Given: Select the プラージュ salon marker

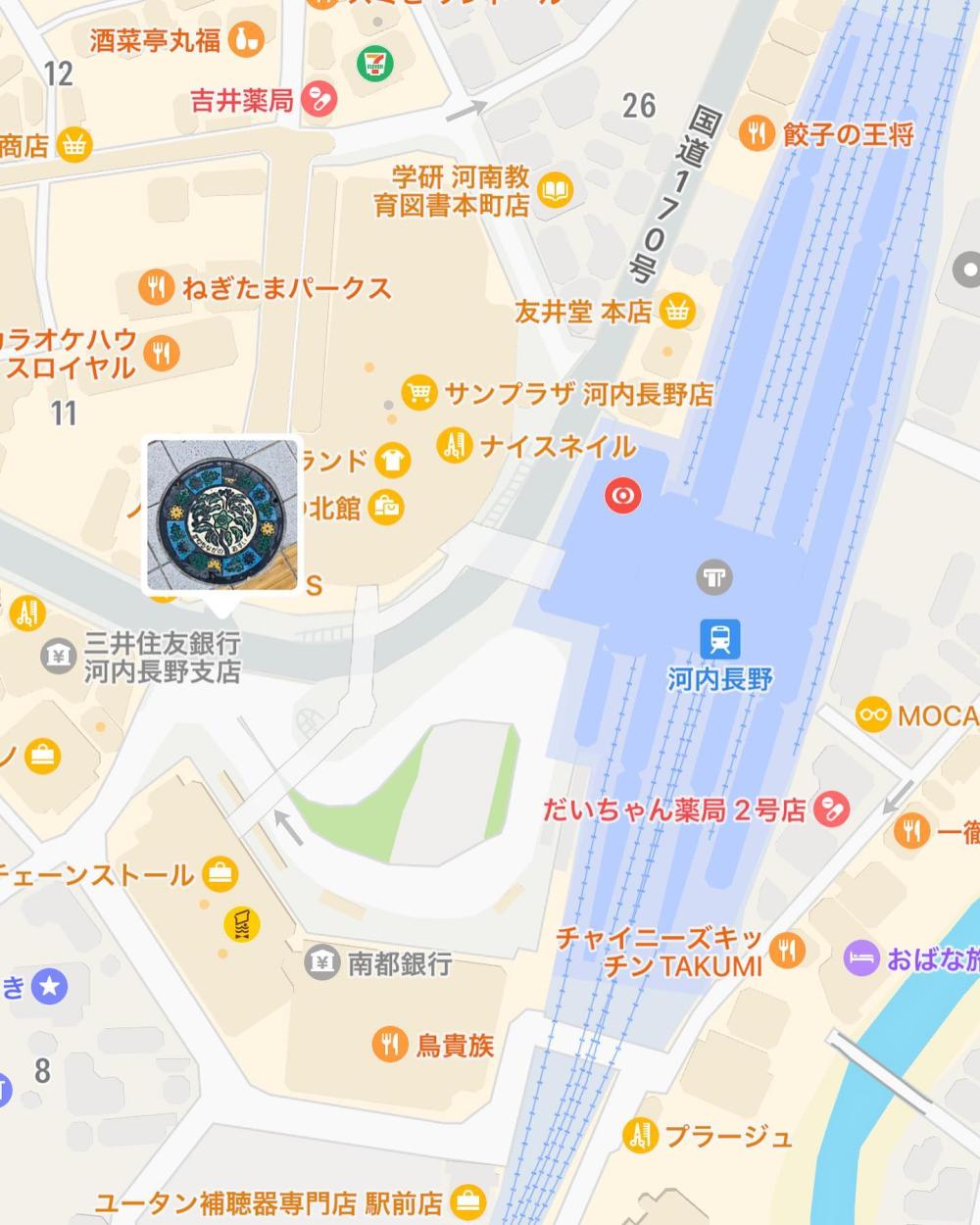Looking at the screenshot, I should (640, 1136).
